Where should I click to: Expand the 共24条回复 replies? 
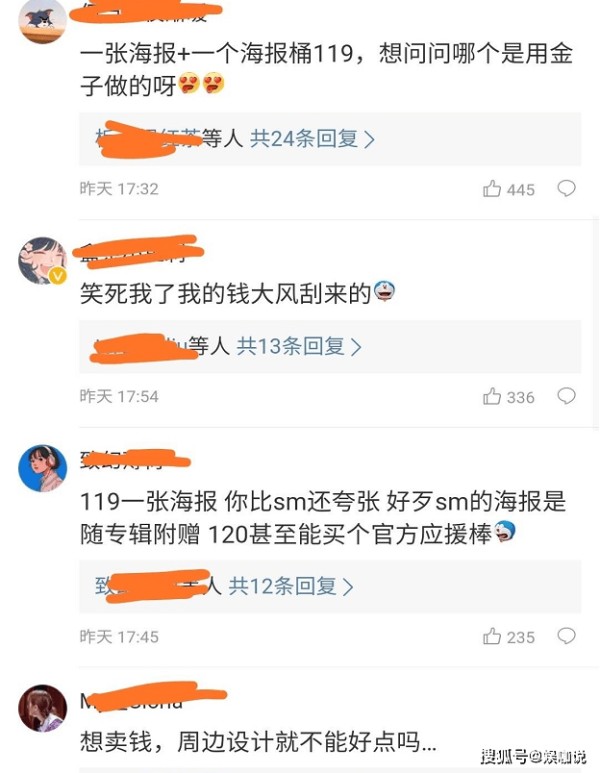[311, 140]
